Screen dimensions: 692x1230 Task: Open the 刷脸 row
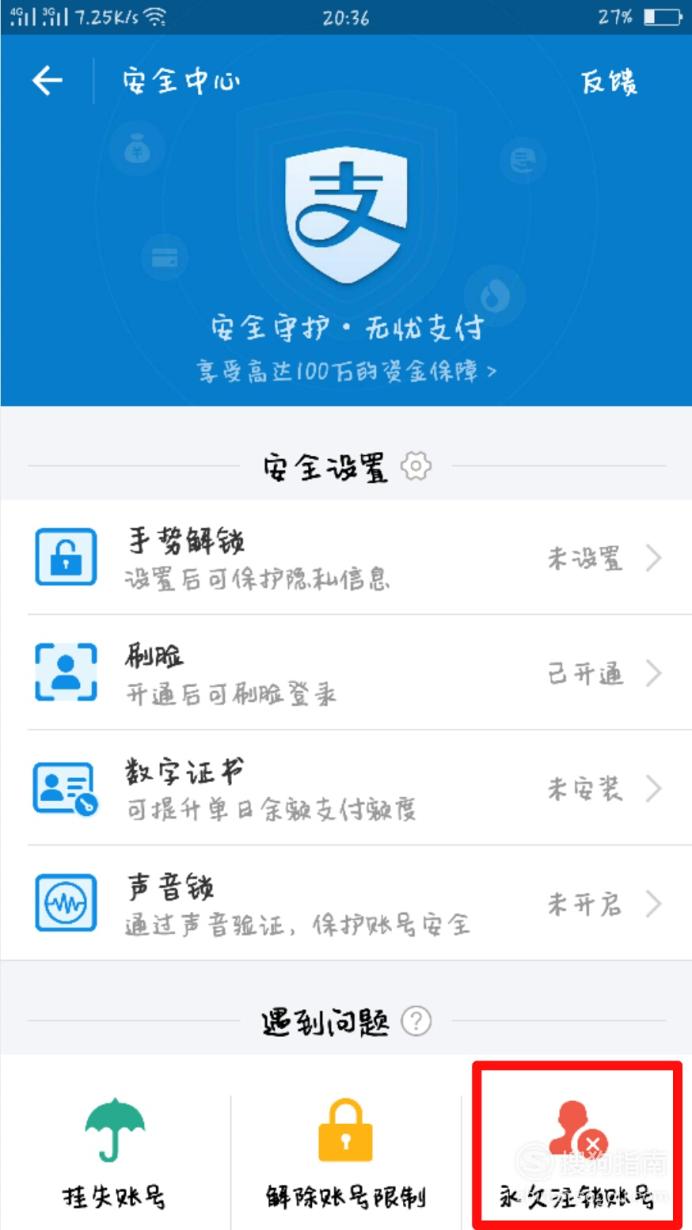[x=346, y=672]
